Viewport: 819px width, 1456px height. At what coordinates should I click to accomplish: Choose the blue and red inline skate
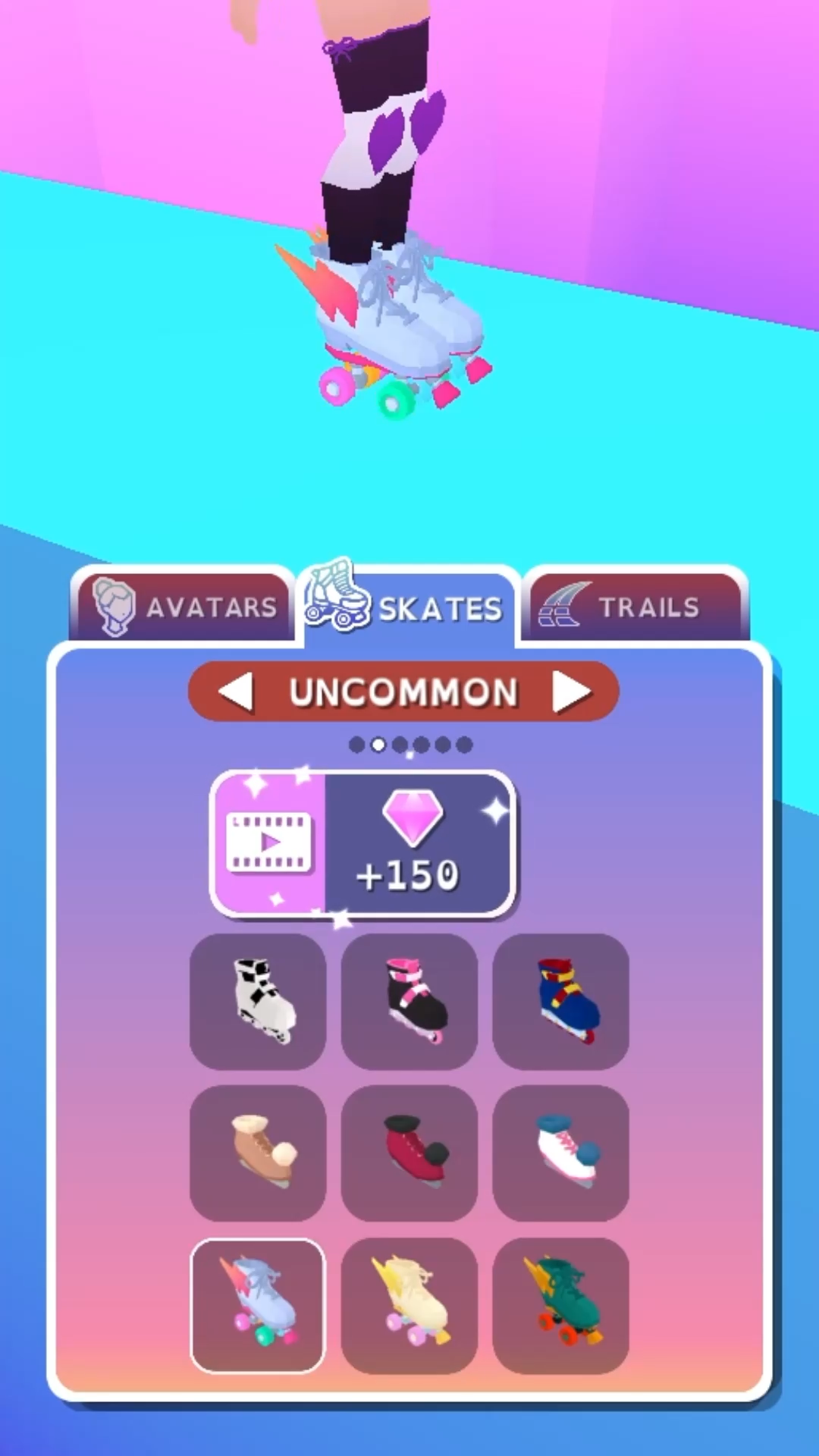[x=561, y=1002]
